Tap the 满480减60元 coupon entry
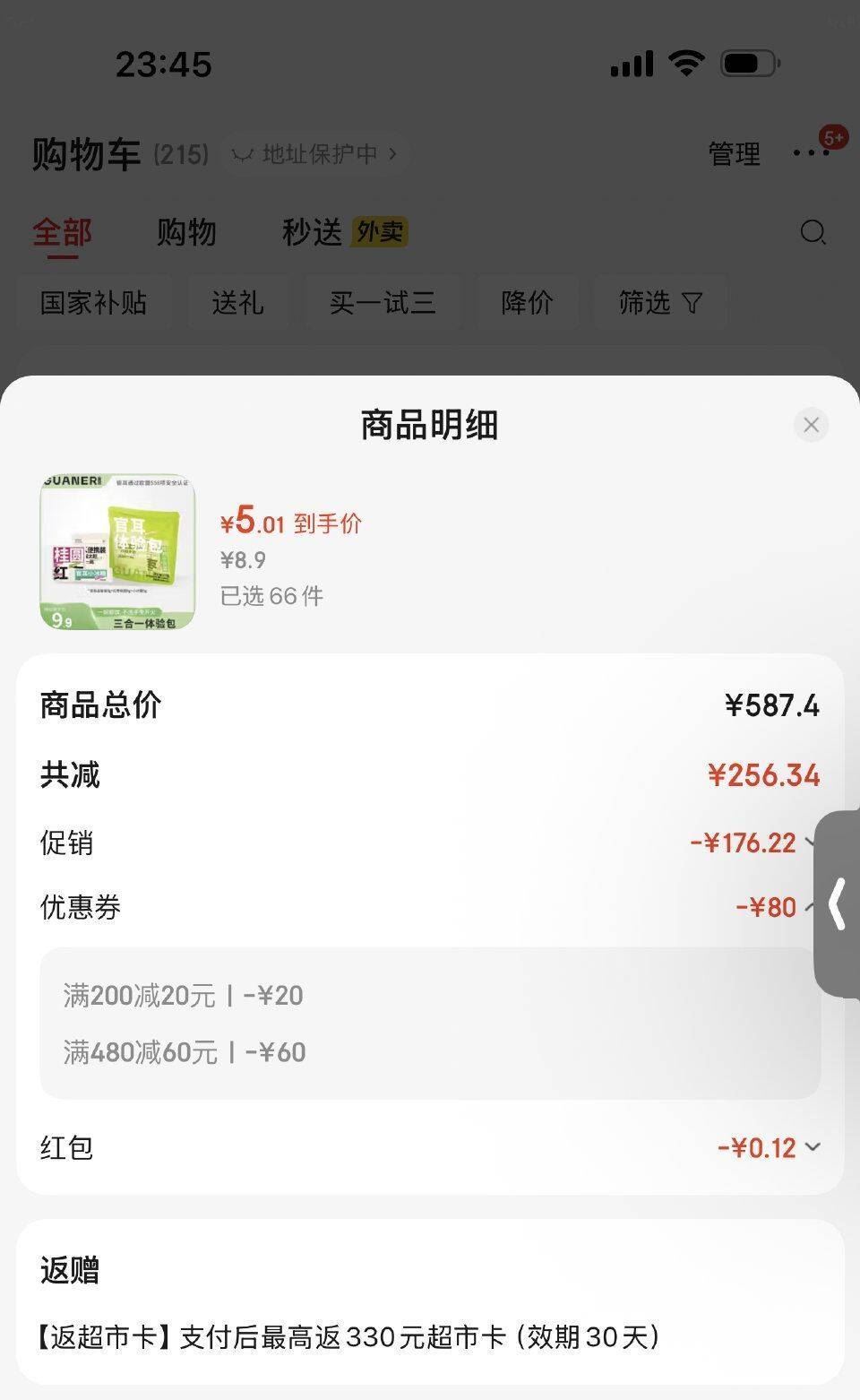The height and width of the screenshot is (1400, 860). (x=183, y=1051)
